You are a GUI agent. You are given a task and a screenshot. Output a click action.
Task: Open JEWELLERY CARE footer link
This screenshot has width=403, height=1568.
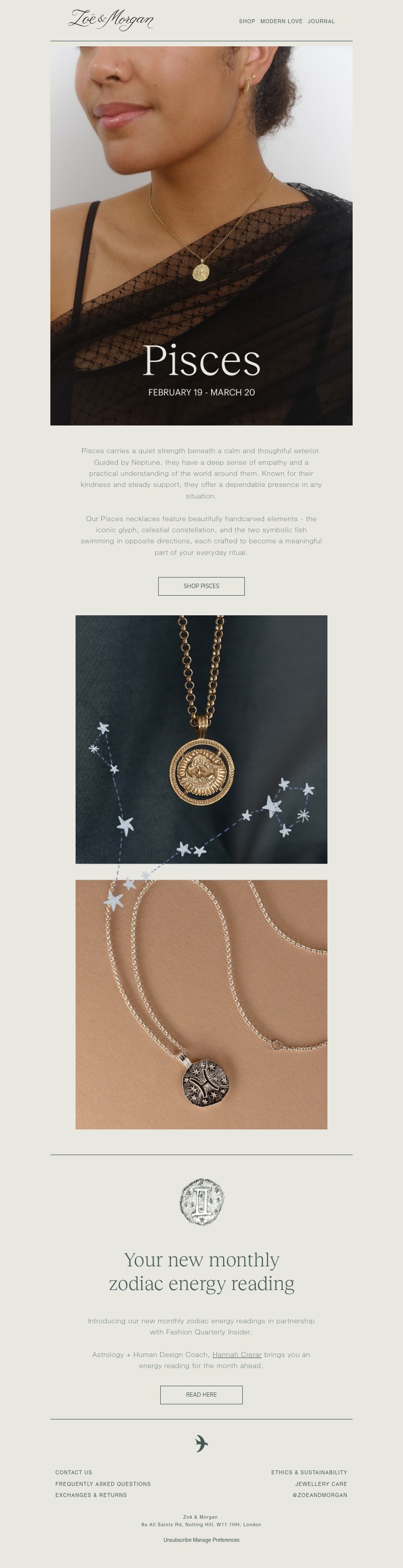321,1484
